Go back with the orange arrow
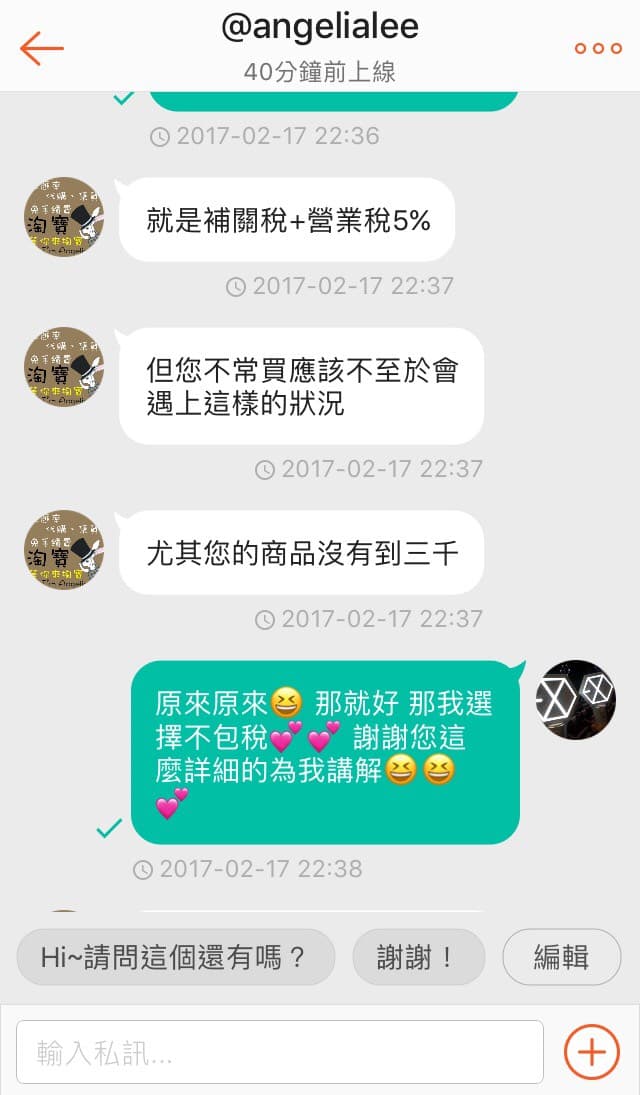 (x=41, y=48)
